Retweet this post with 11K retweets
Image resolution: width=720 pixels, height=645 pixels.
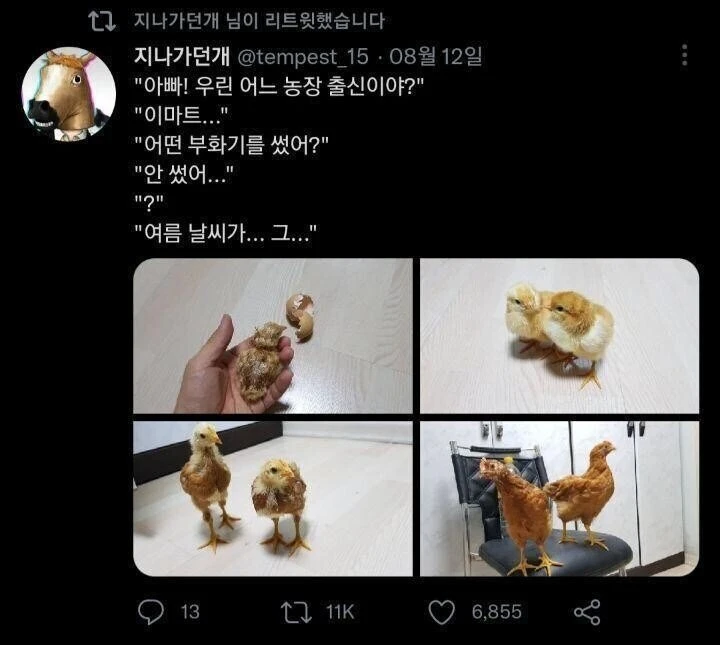point(296,611)
